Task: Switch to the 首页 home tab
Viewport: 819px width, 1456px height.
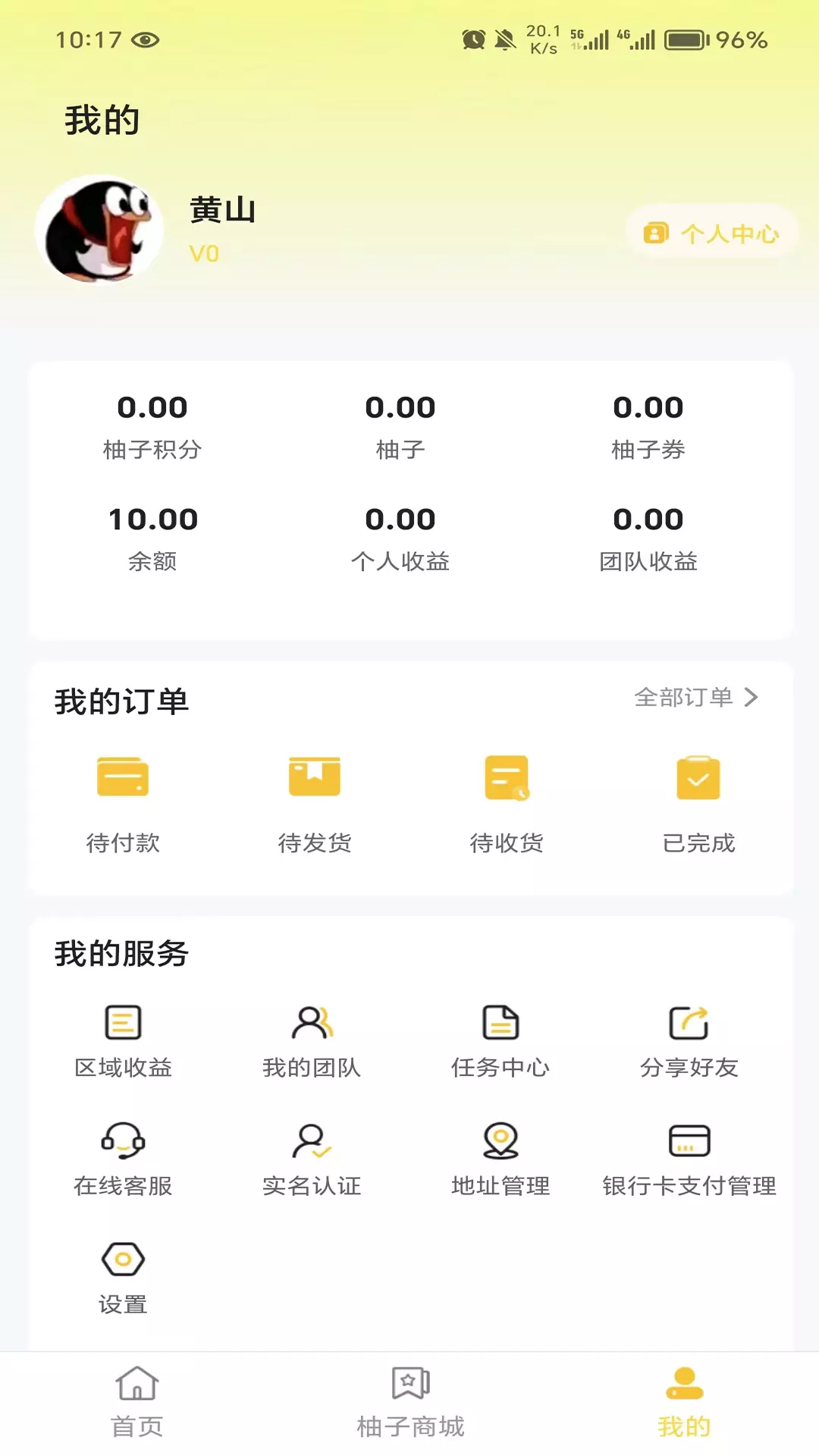Action: click(137, 1402)
